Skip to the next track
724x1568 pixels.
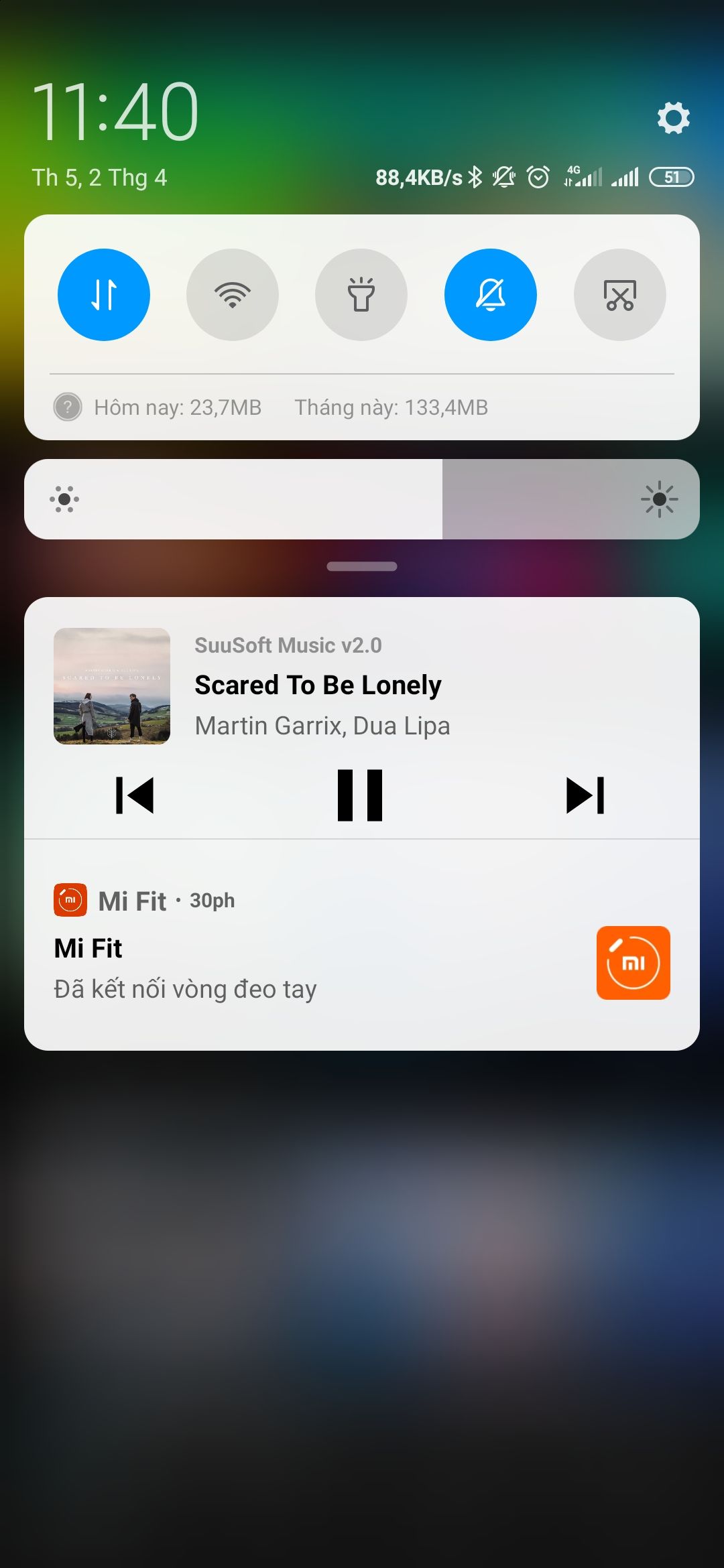(x=585, y=795)
